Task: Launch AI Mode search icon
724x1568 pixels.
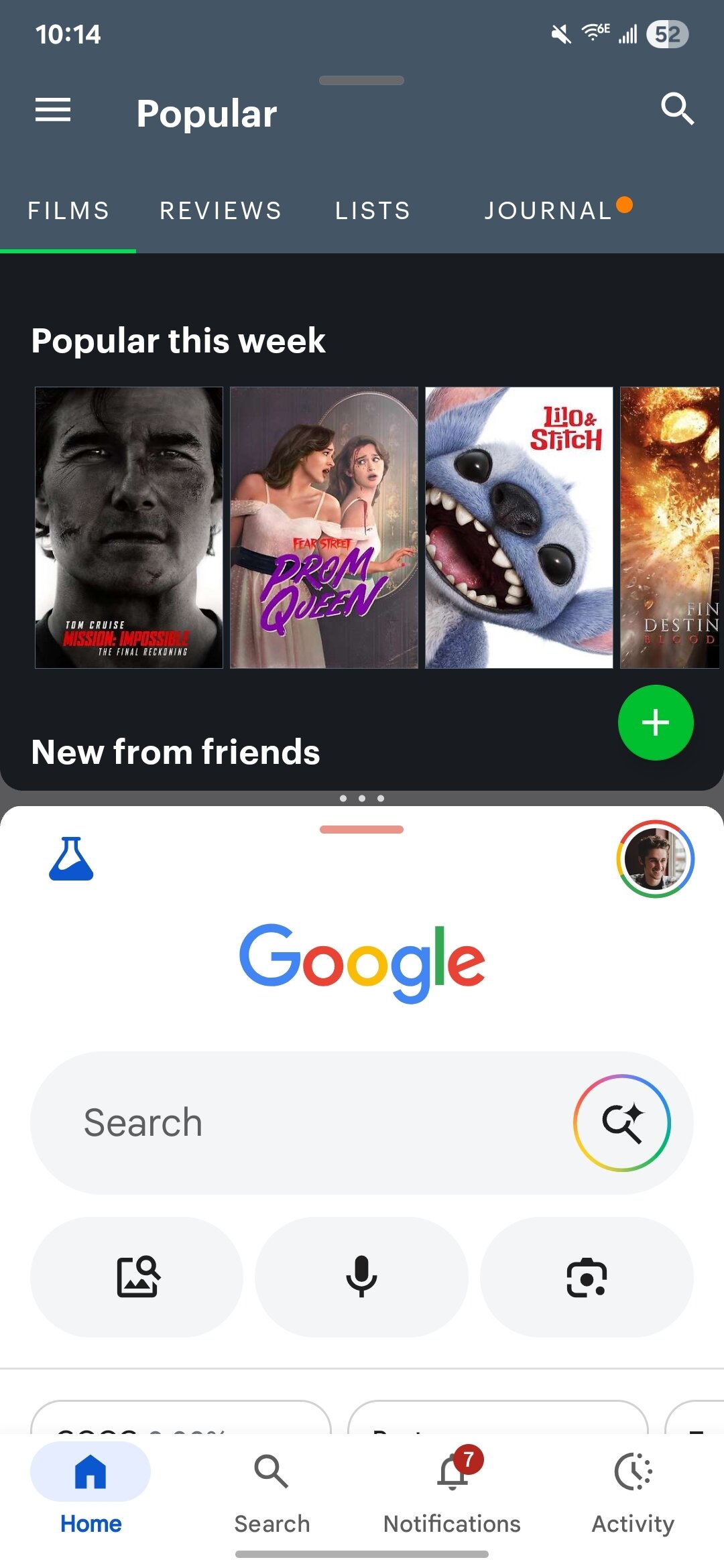Action: [x=621, y=1122]
